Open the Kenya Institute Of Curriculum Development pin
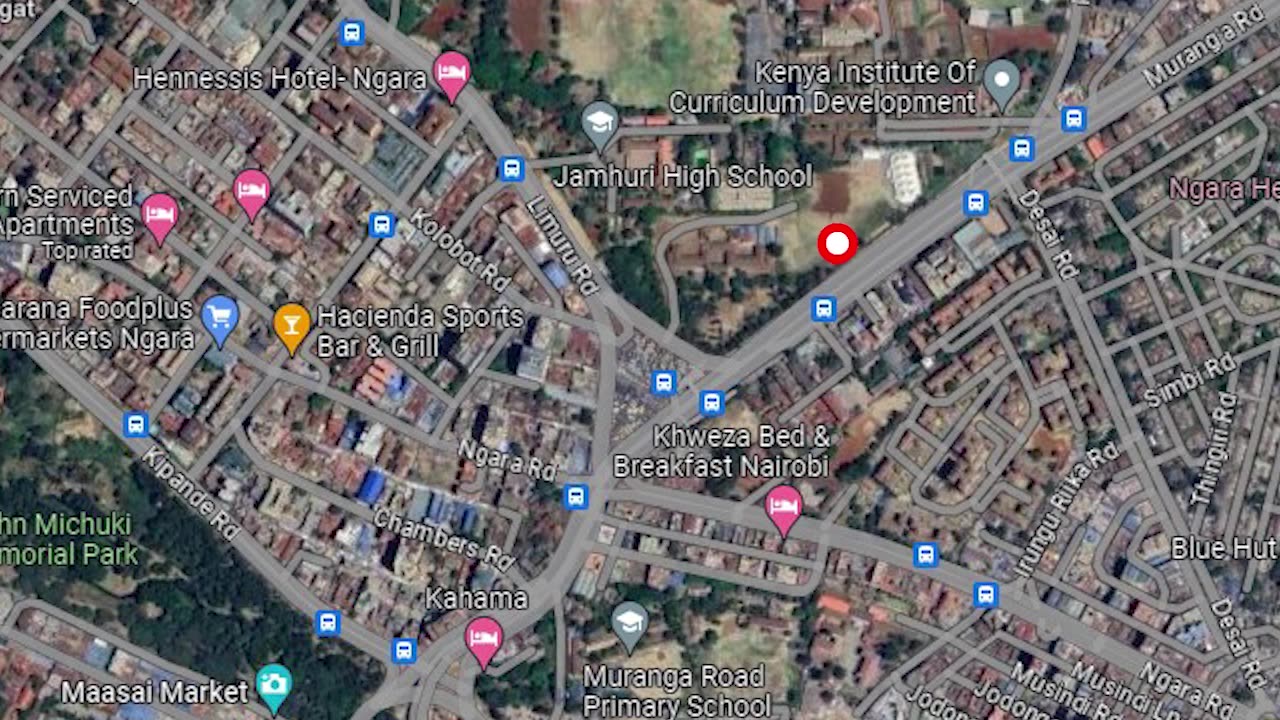 1001,81
